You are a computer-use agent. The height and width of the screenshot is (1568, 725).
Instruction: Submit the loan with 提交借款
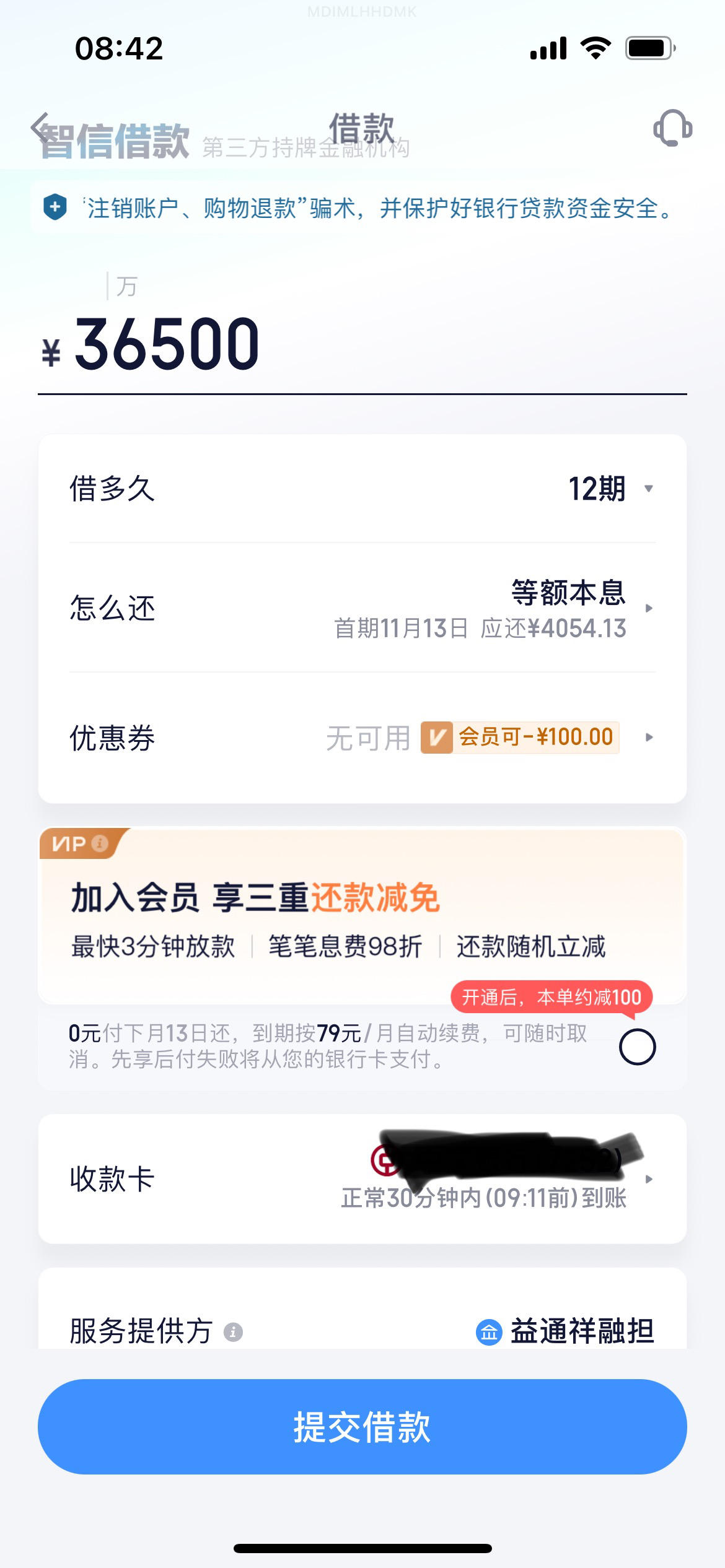362,1427
